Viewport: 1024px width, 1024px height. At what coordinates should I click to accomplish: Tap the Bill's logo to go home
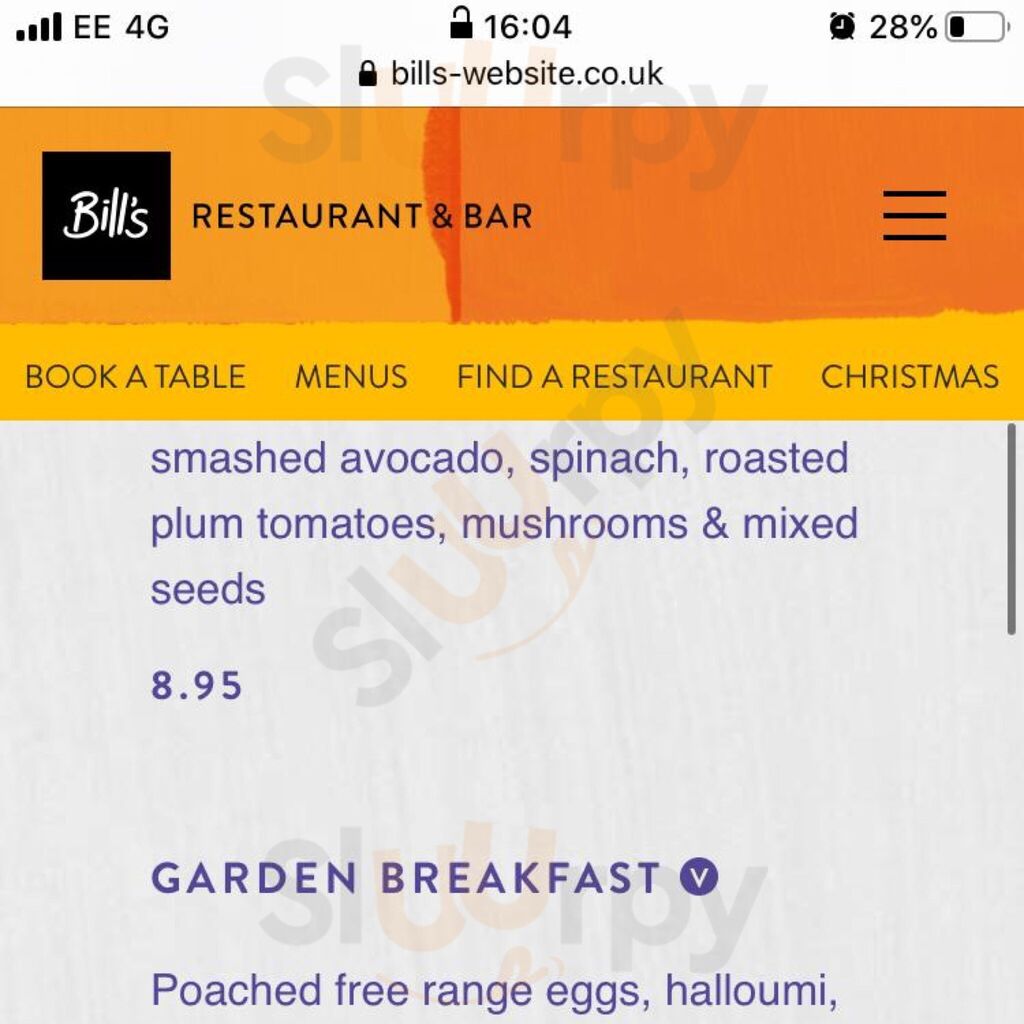106,216
